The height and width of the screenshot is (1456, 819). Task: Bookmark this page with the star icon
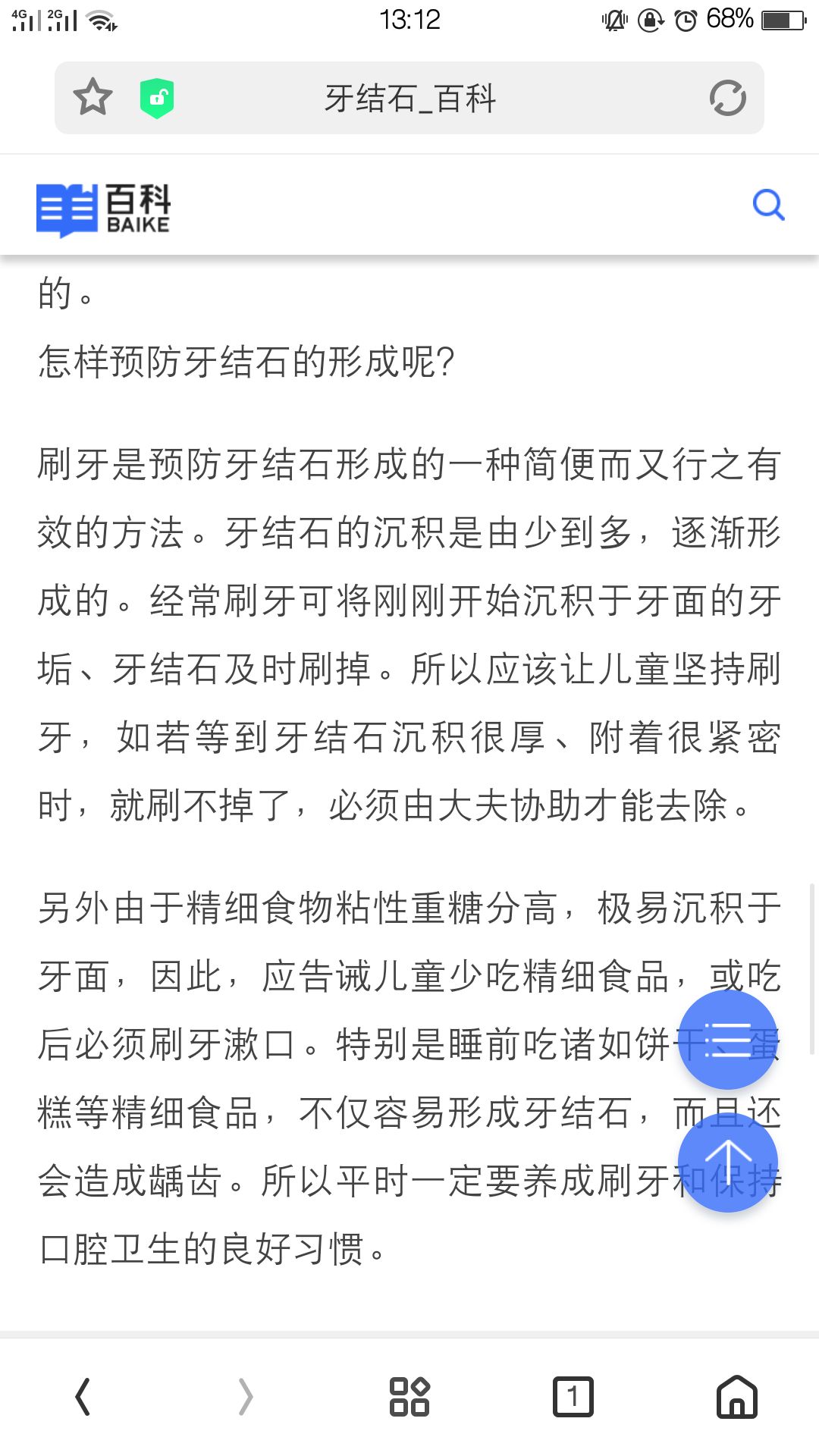(x=93, y=98)
